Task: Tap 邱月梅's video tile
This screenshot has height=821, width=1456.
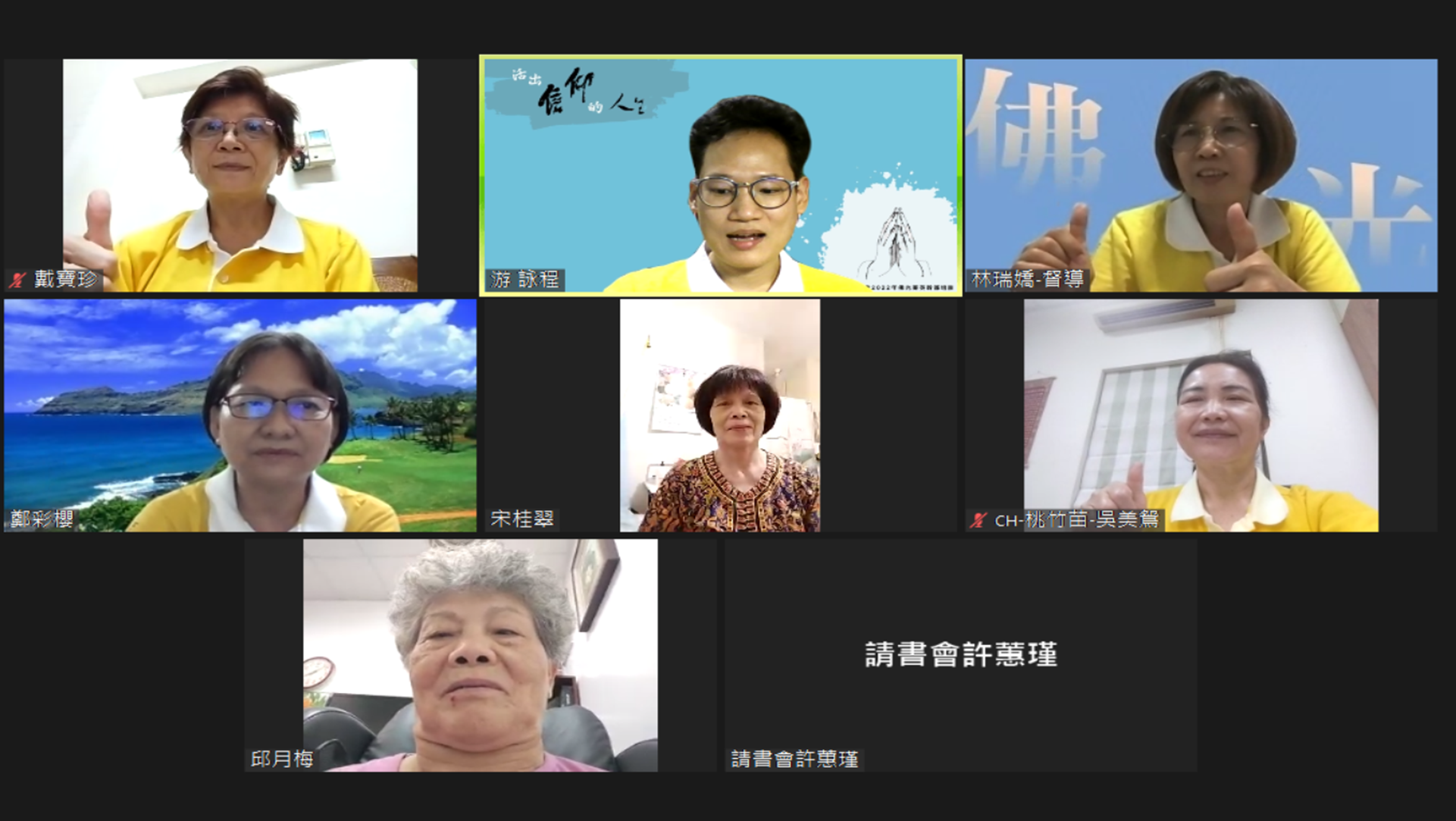Action: (x=480, y=655)
